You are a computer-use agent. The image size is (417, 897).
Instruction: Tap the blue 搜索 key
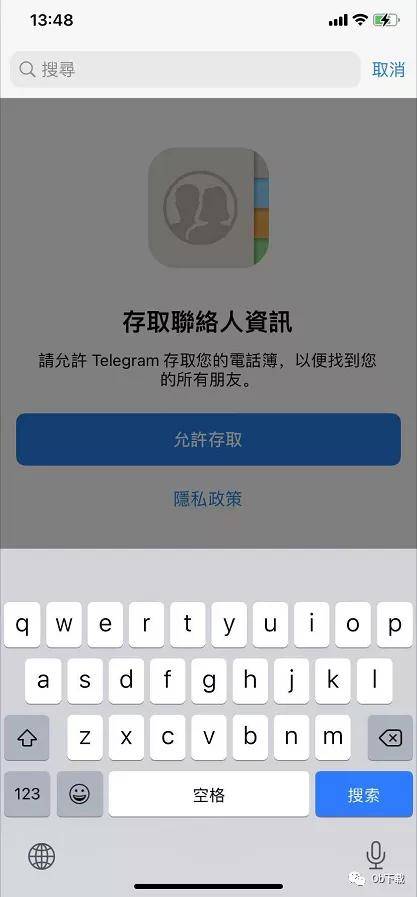(364, 794)
